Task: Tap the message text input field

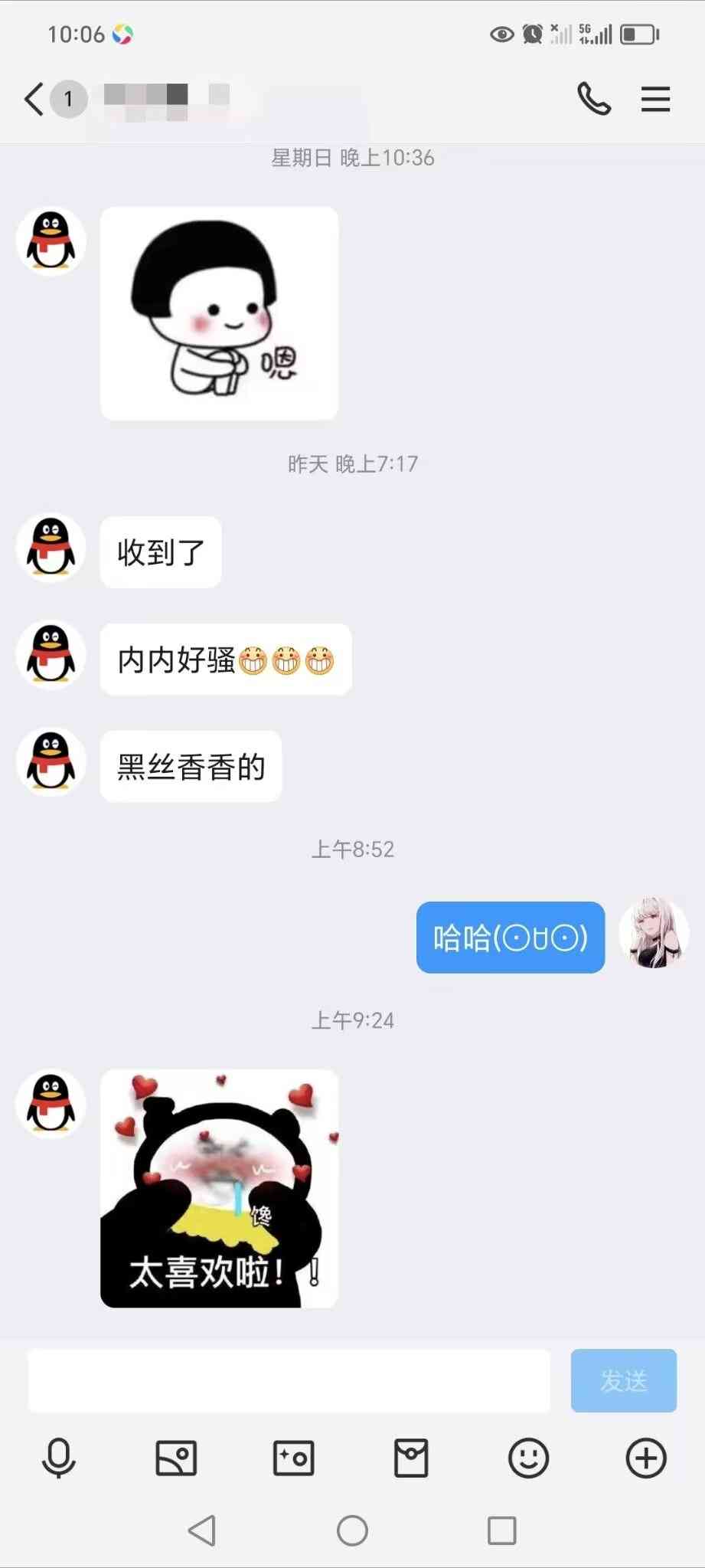Action: tap(289, 1380)
